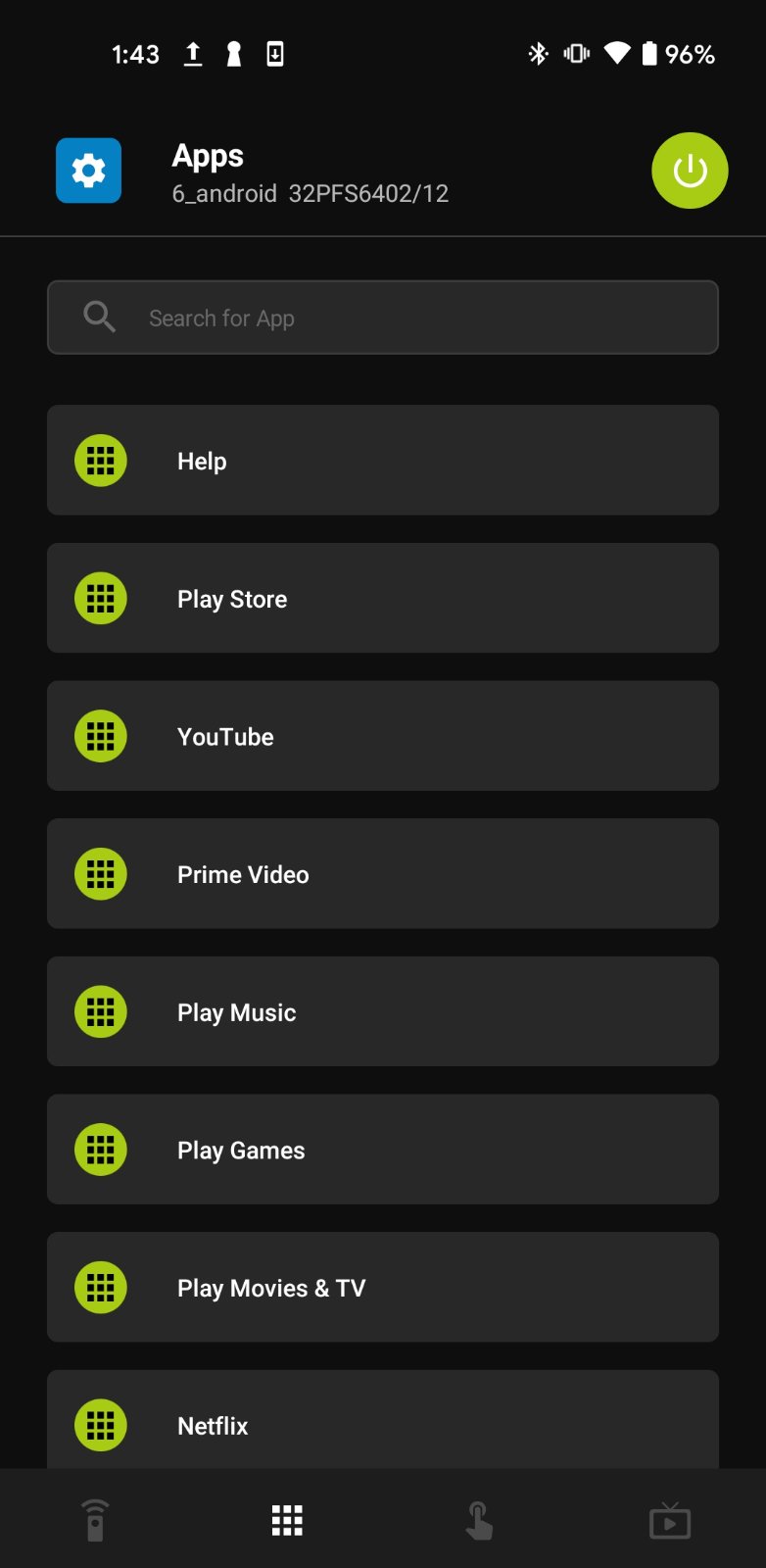
Task: Launch the Help app
Action: [383, 461]
